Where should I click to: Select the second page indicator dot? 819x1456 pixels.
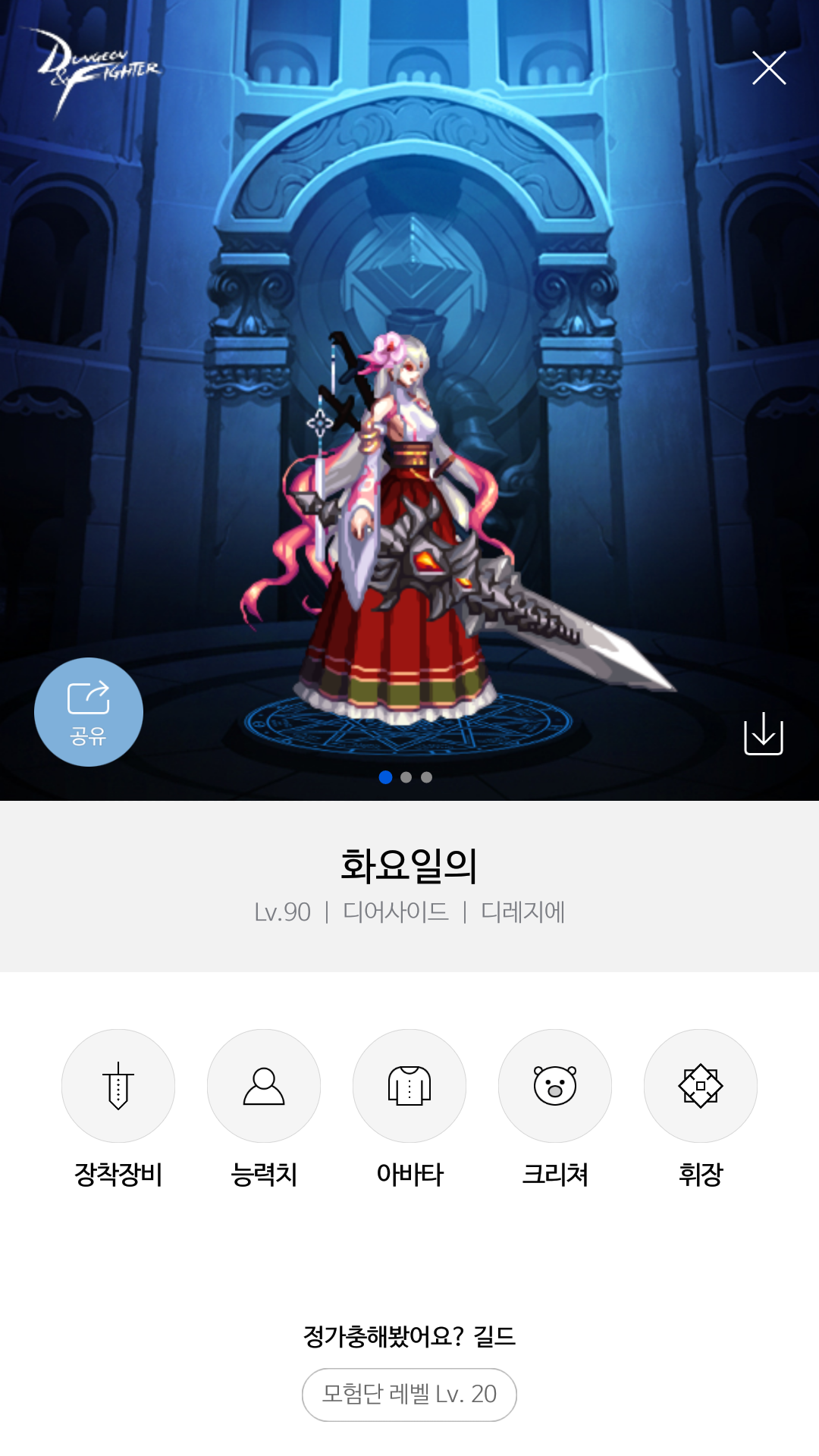[x=406, y=777]
